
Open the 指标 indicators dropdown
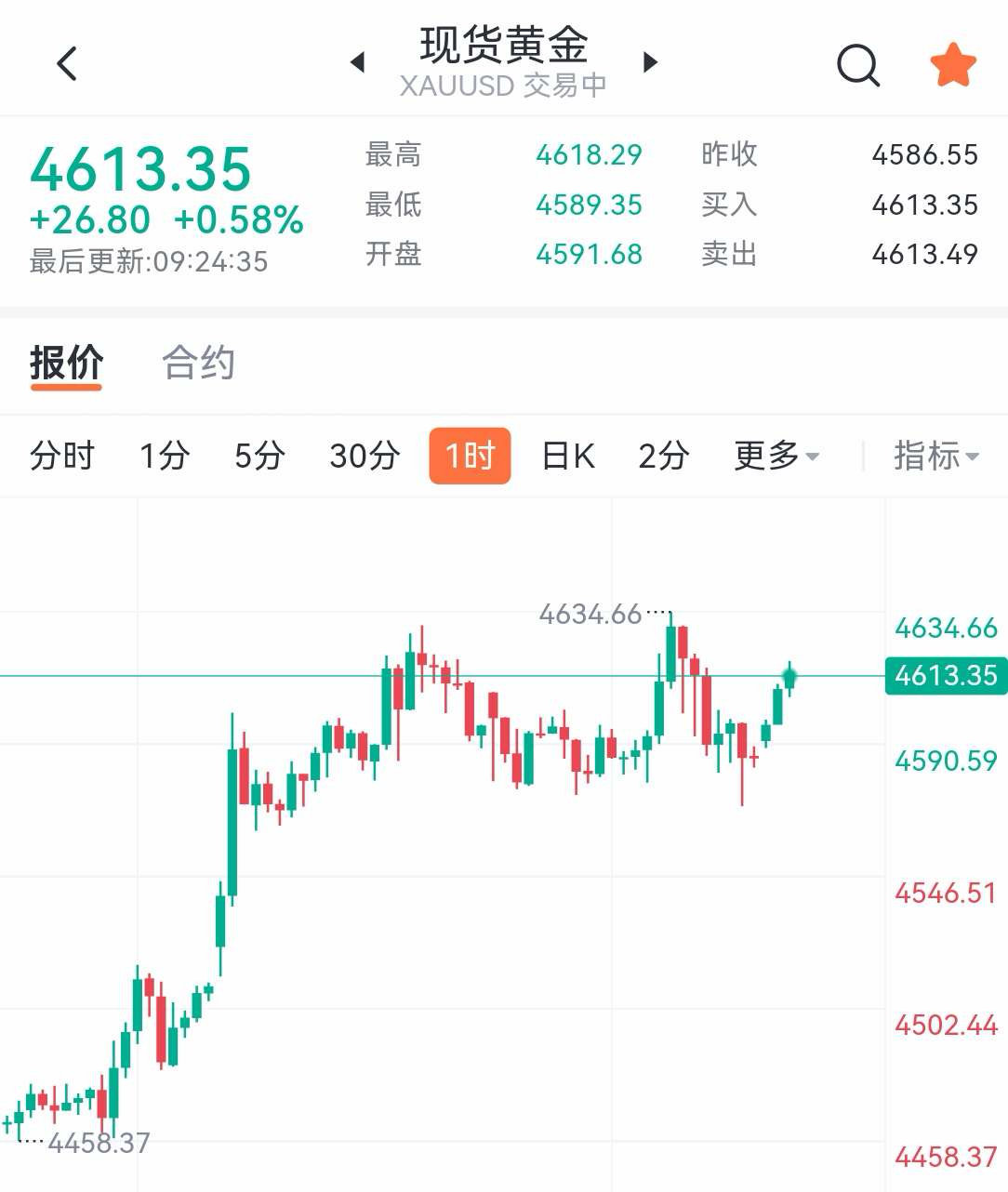[x=935, y=456]
